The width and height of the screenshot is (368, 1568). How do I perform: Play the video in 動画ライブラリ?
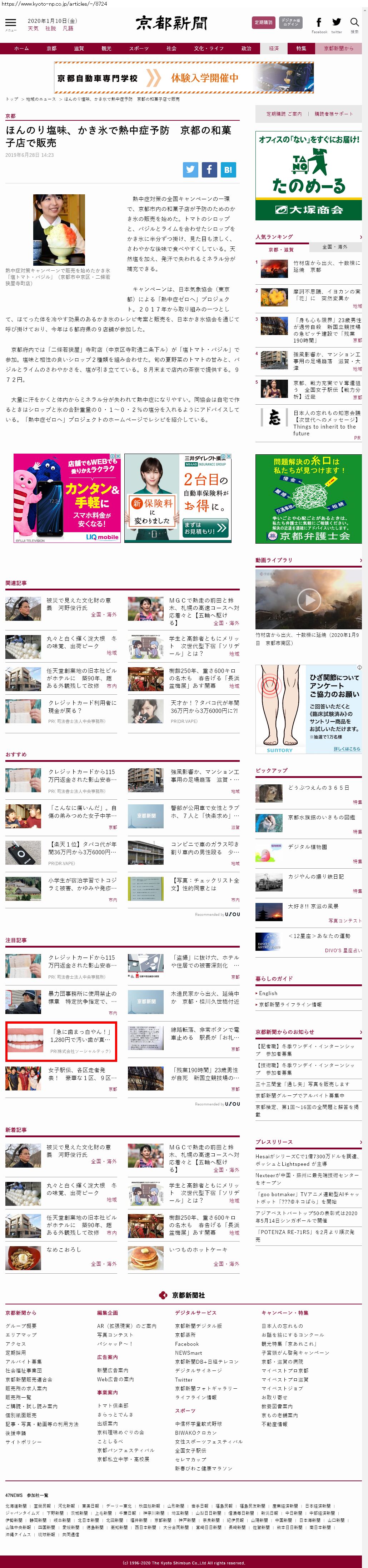click(309, 600)
